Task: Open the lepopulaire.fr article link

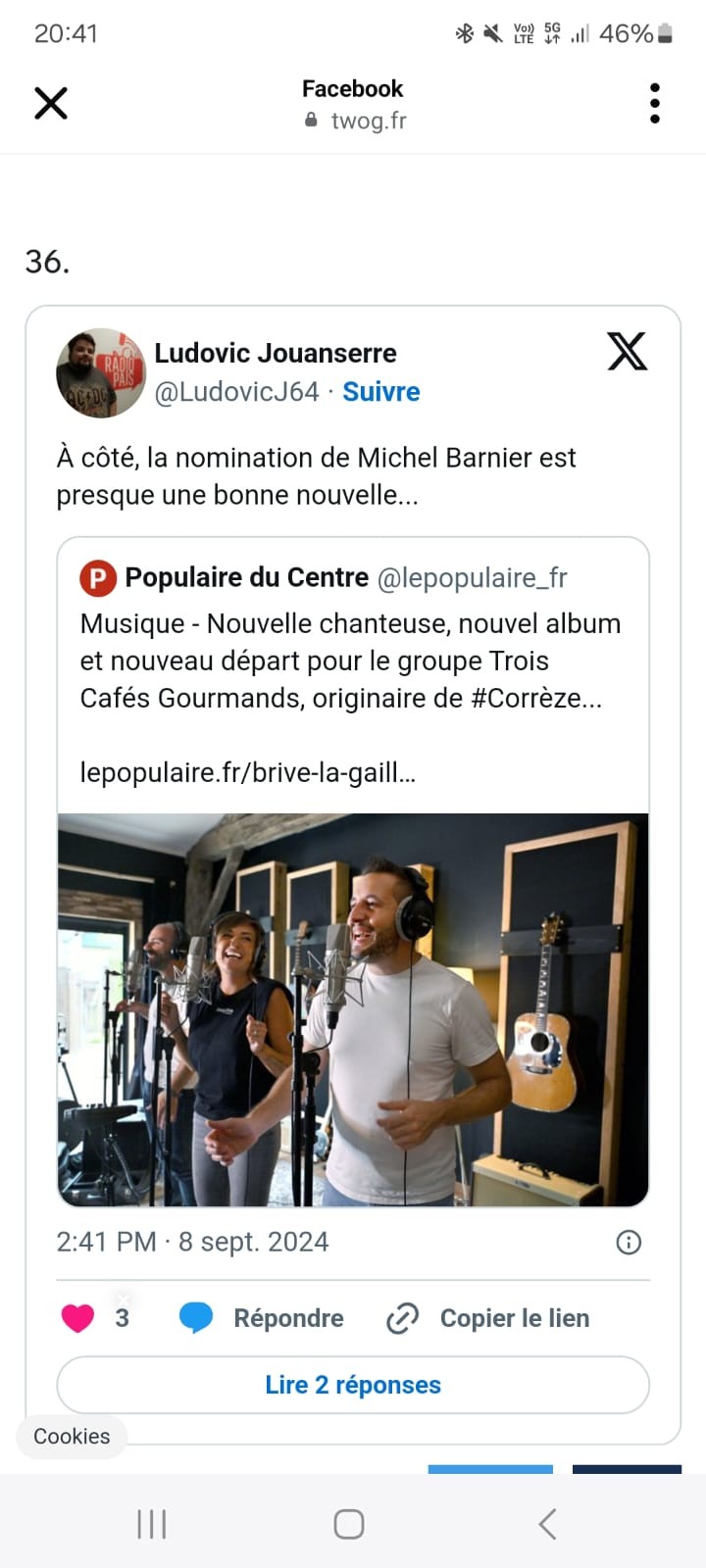Action: 248,772
